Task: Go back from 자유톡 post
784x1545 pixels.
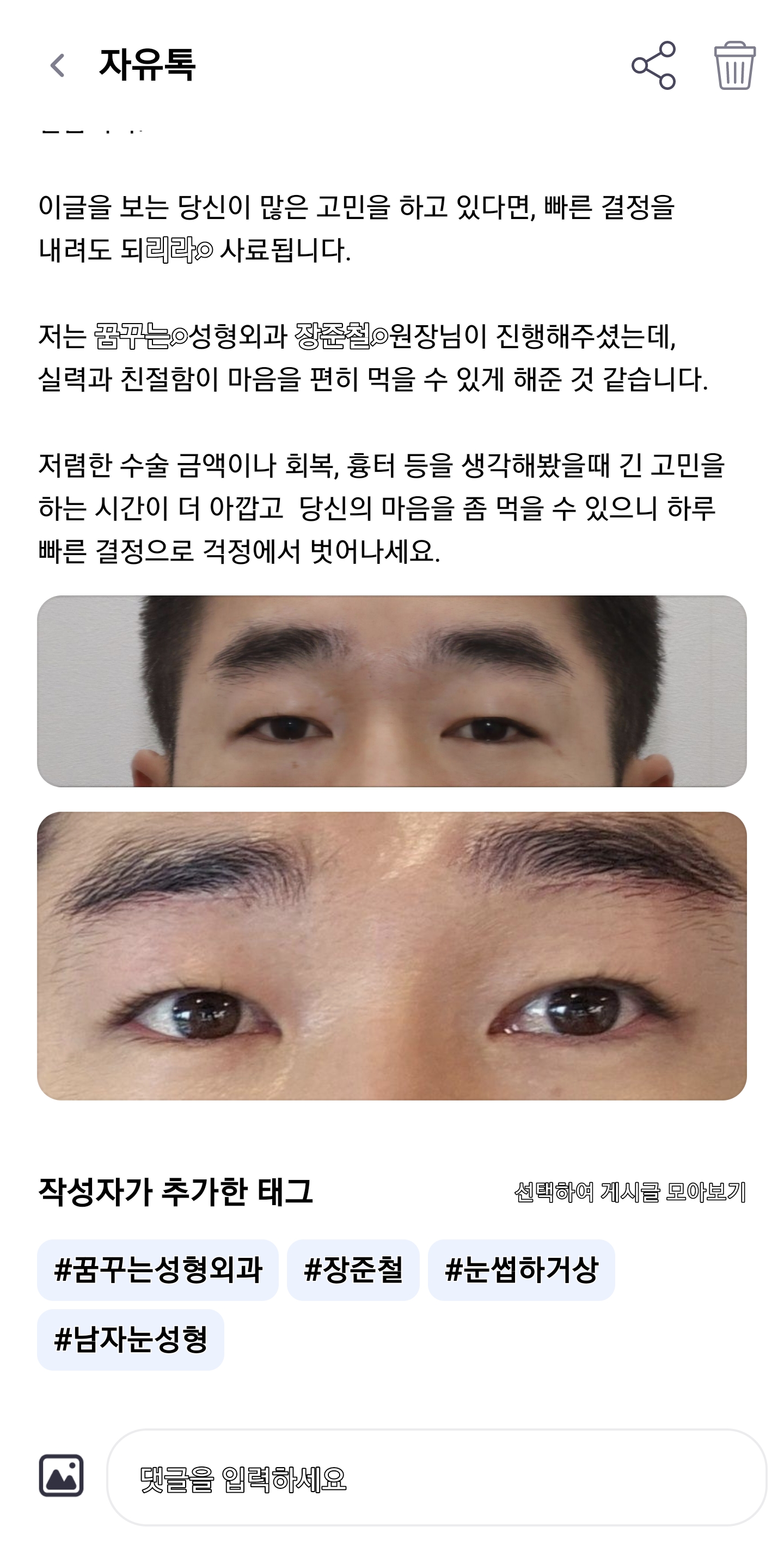Action: (x=58, y=65)
